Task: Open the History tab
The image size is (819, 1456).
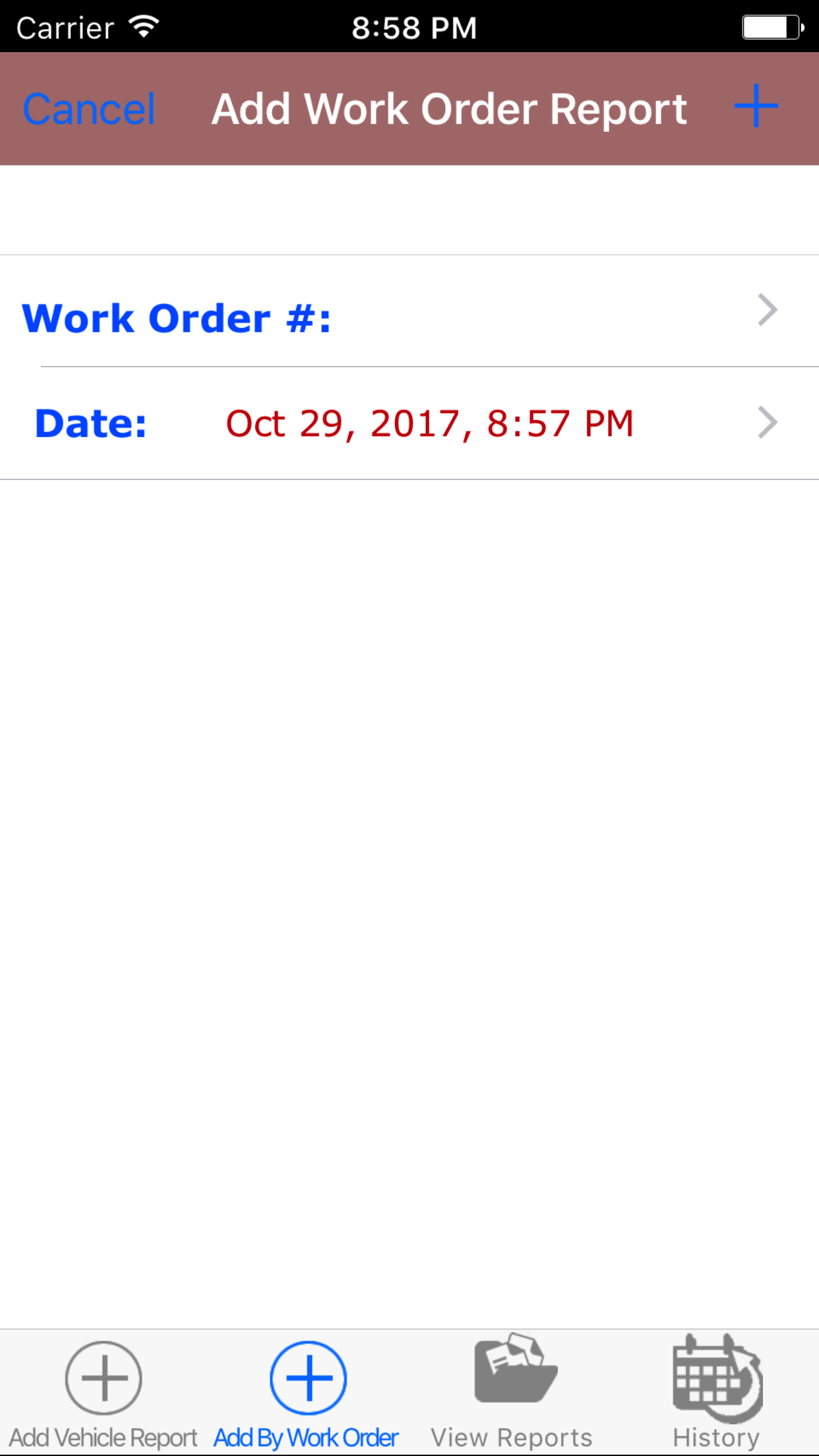Action: coord(717,1393)
